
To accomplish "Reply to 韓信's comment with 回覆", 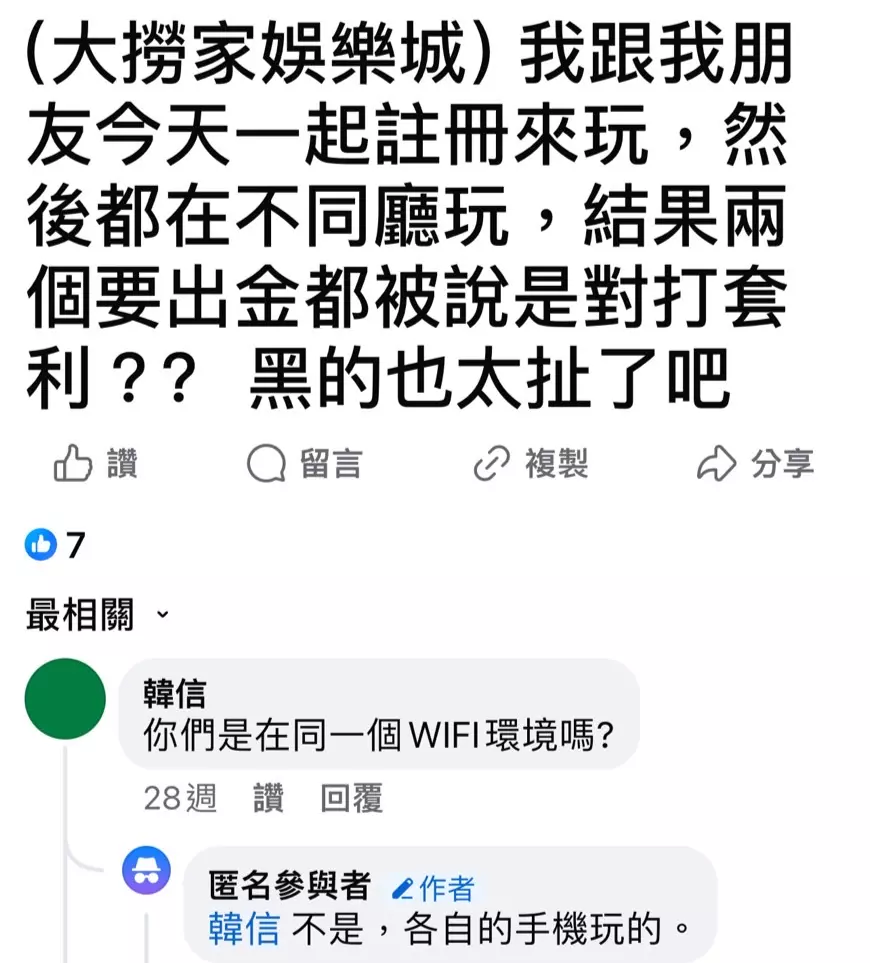I will pos(351,798).
